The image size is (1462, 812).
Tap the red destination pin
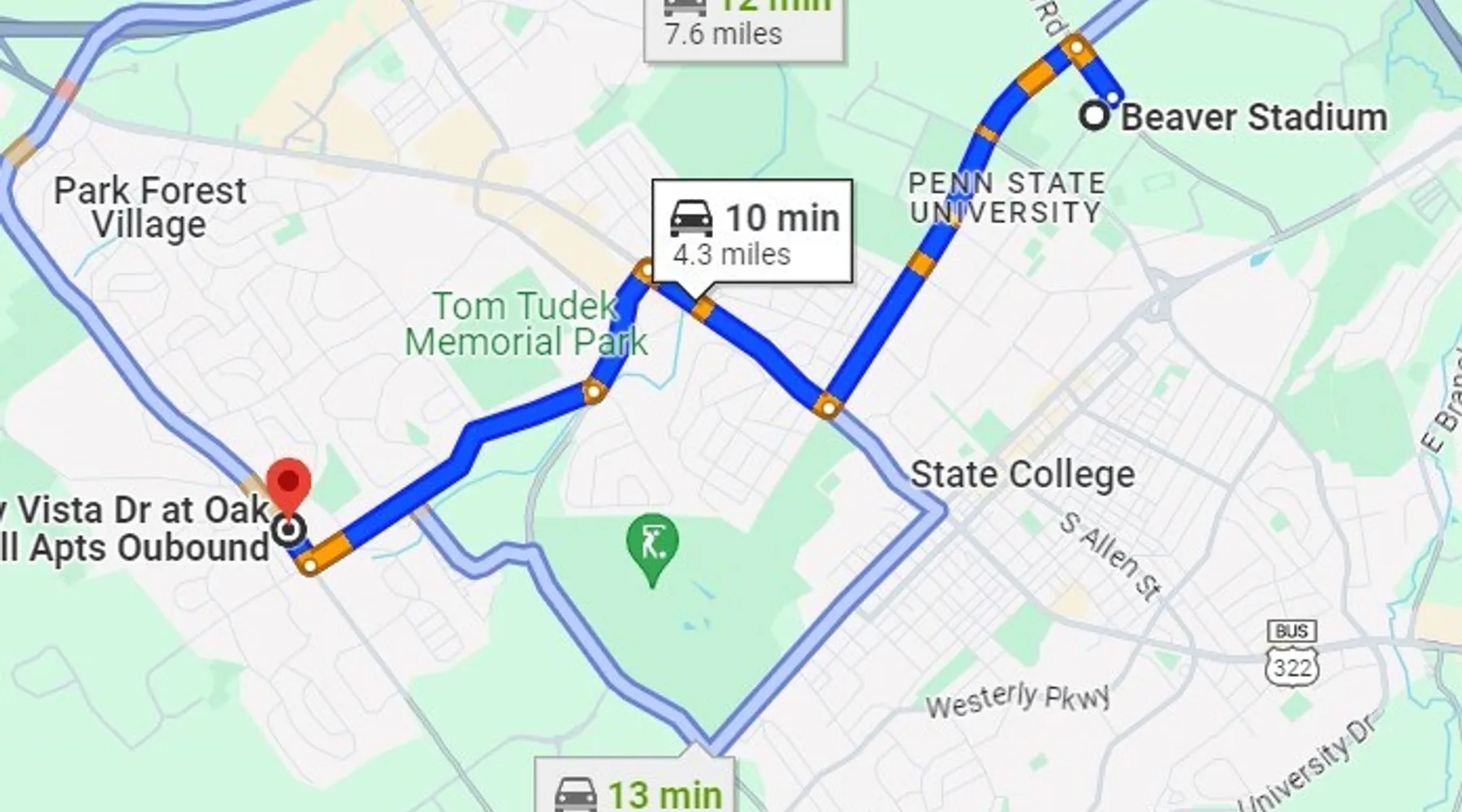click(289, 482)
